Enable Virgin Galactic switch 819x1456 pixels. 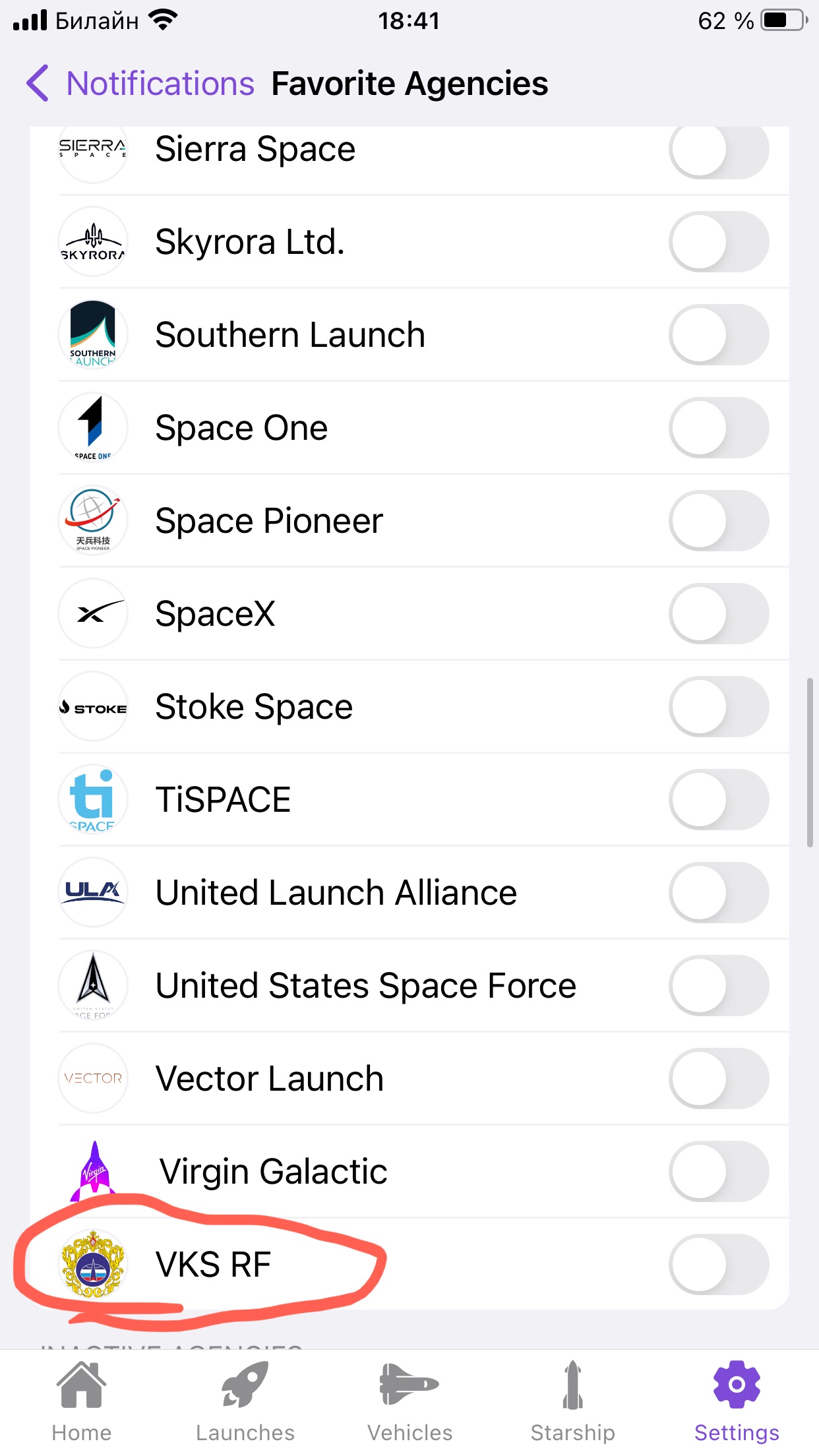[x=718, y=1172]
